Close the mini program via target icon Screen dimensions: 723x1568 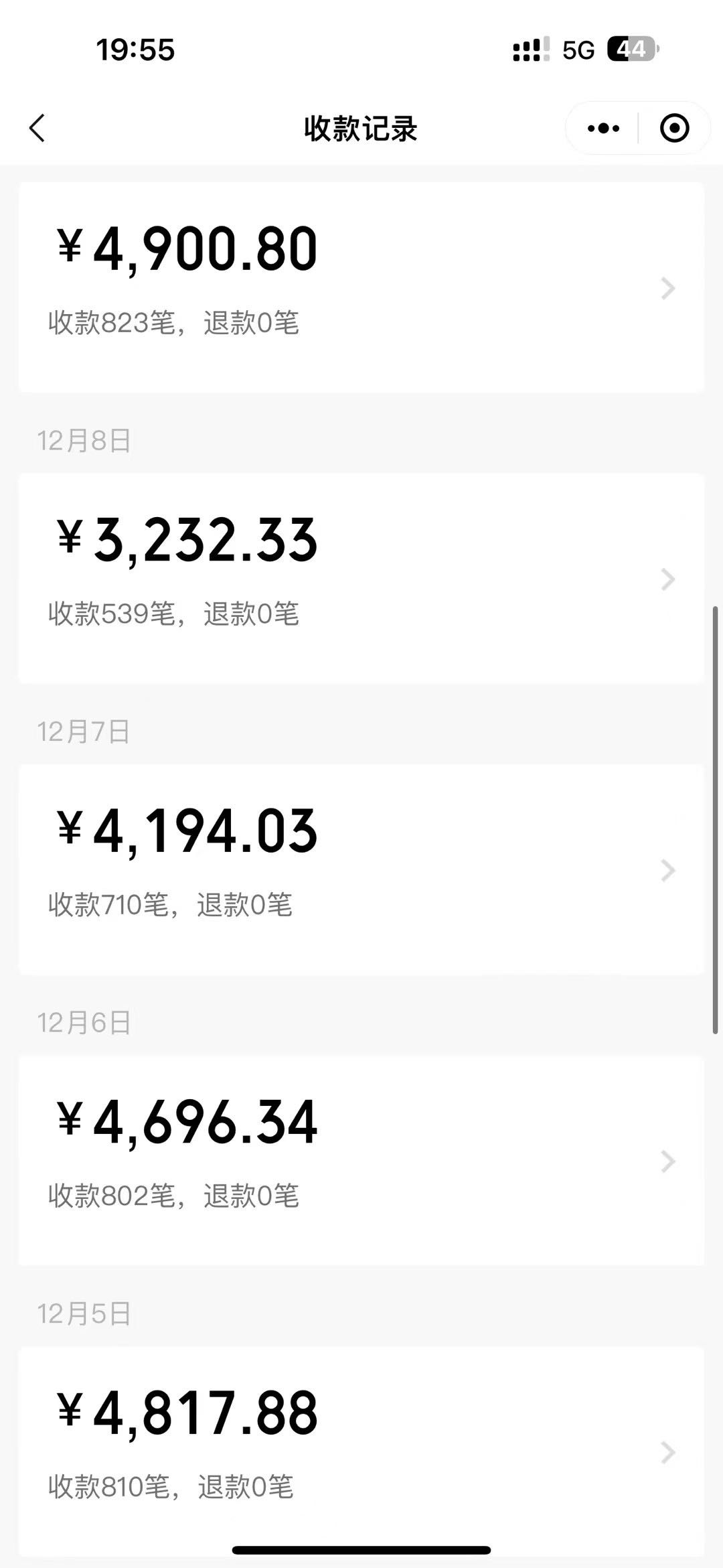tap(674, 128)
